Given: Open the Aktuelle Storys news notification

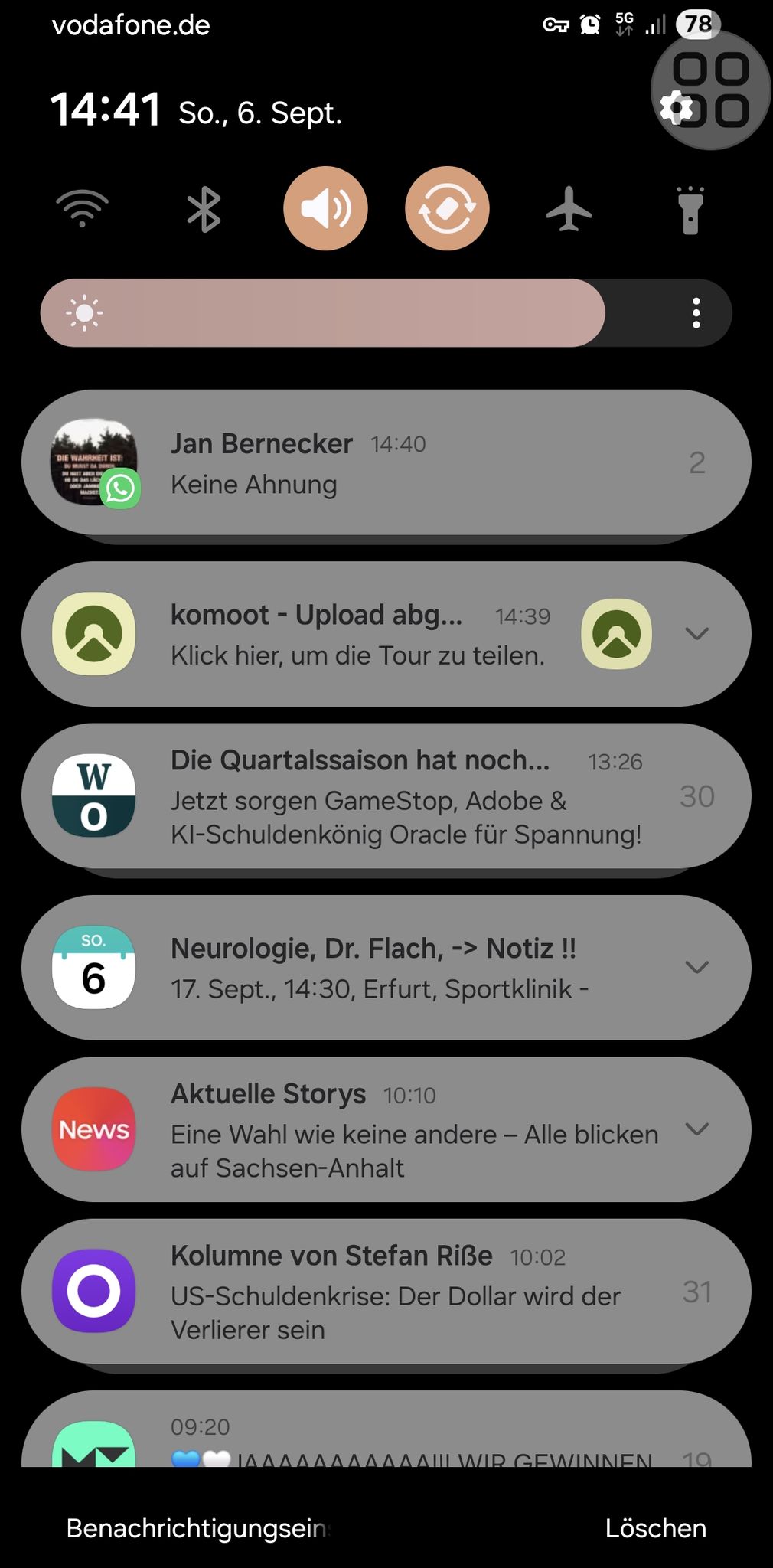Looking at the screenshot, I should (x=386, y=1129).
